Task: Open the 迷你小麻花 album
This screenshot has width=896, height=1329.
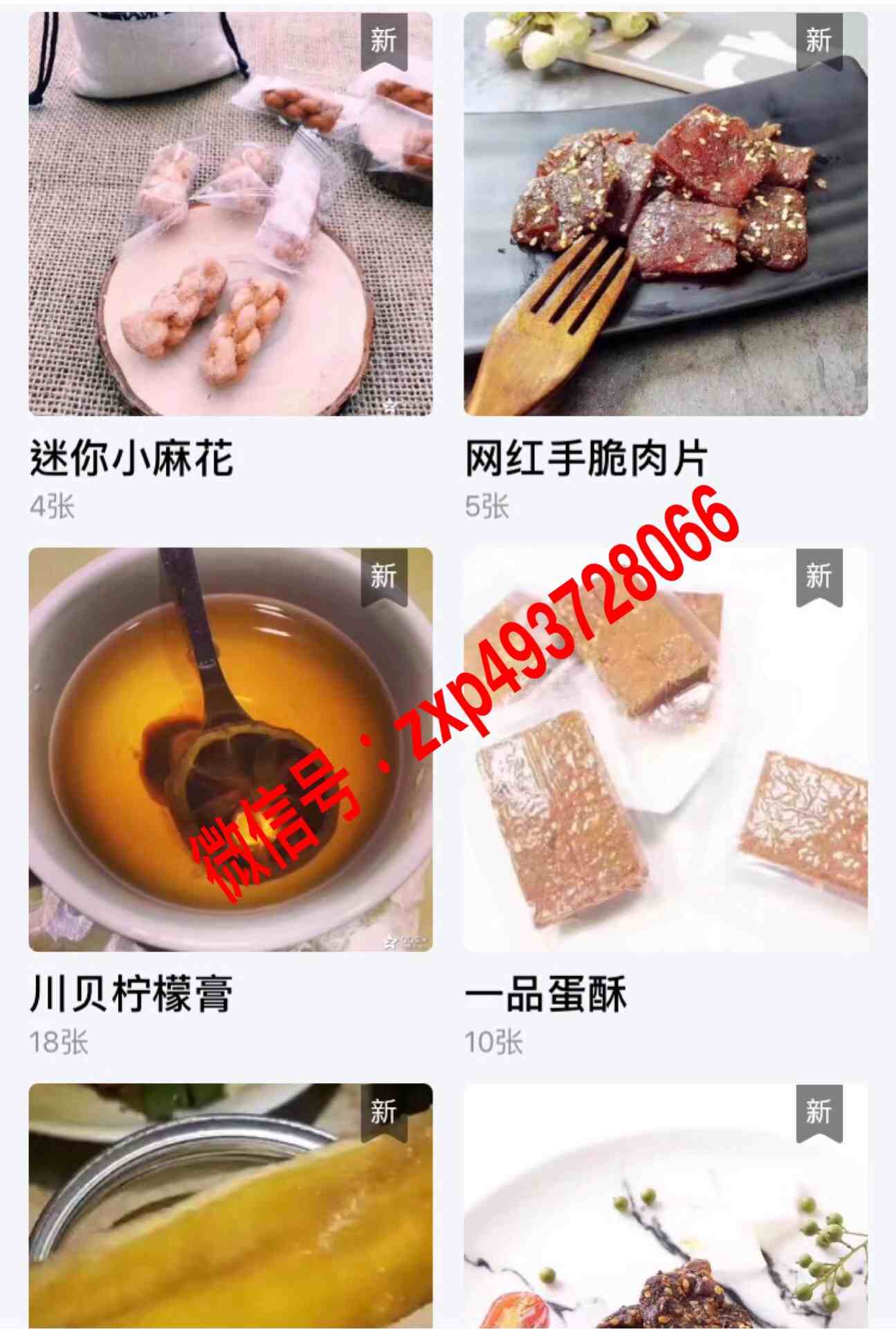Action: pos(230,215)
